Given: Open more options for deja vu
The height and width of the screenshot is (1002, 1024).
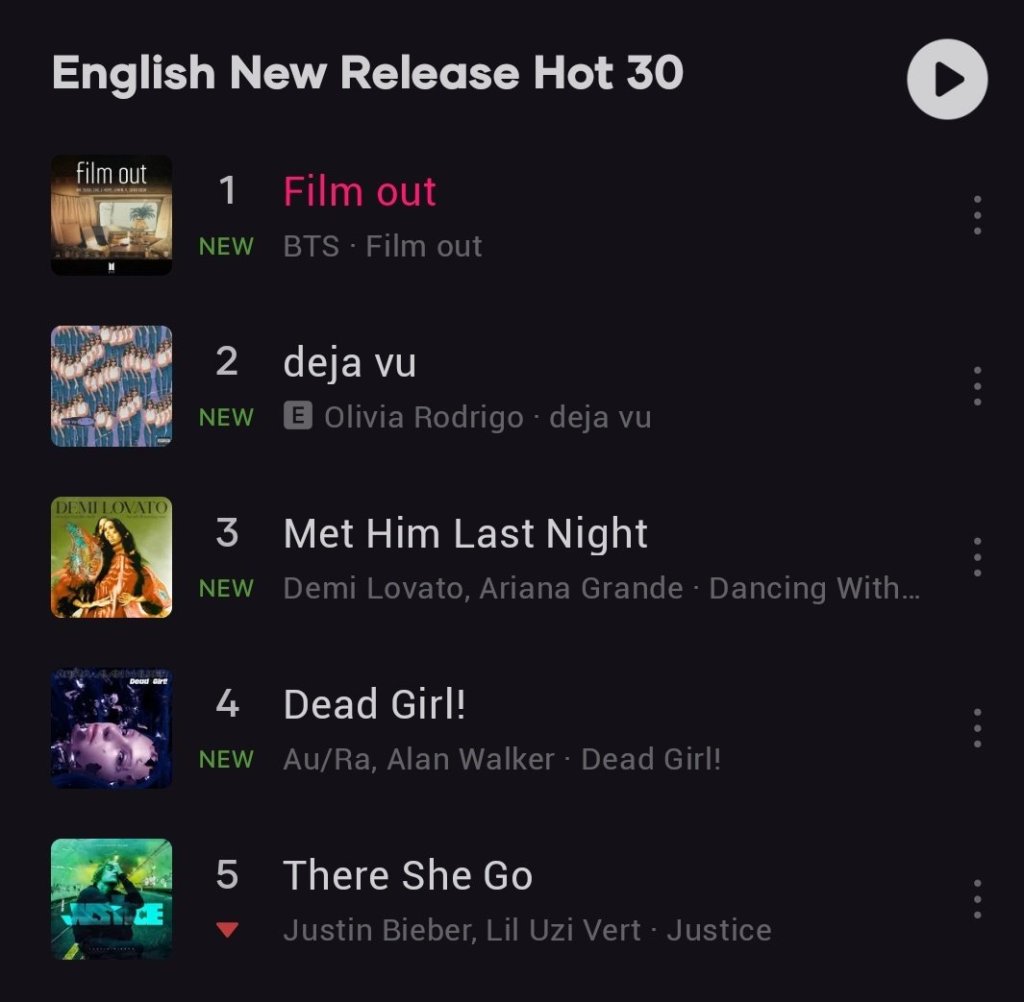Looking at the screenshot, I should [977, 386].
